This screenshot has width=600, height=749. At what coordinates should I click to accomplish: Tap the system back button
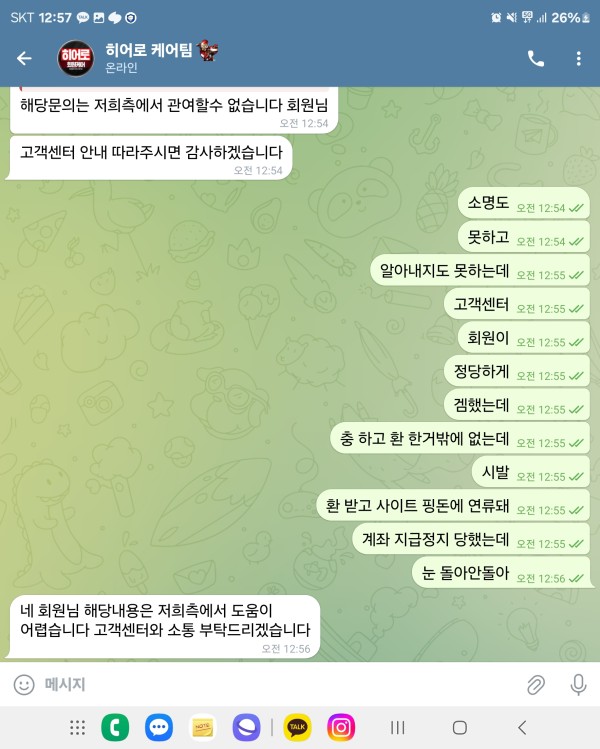pos(522,727)
